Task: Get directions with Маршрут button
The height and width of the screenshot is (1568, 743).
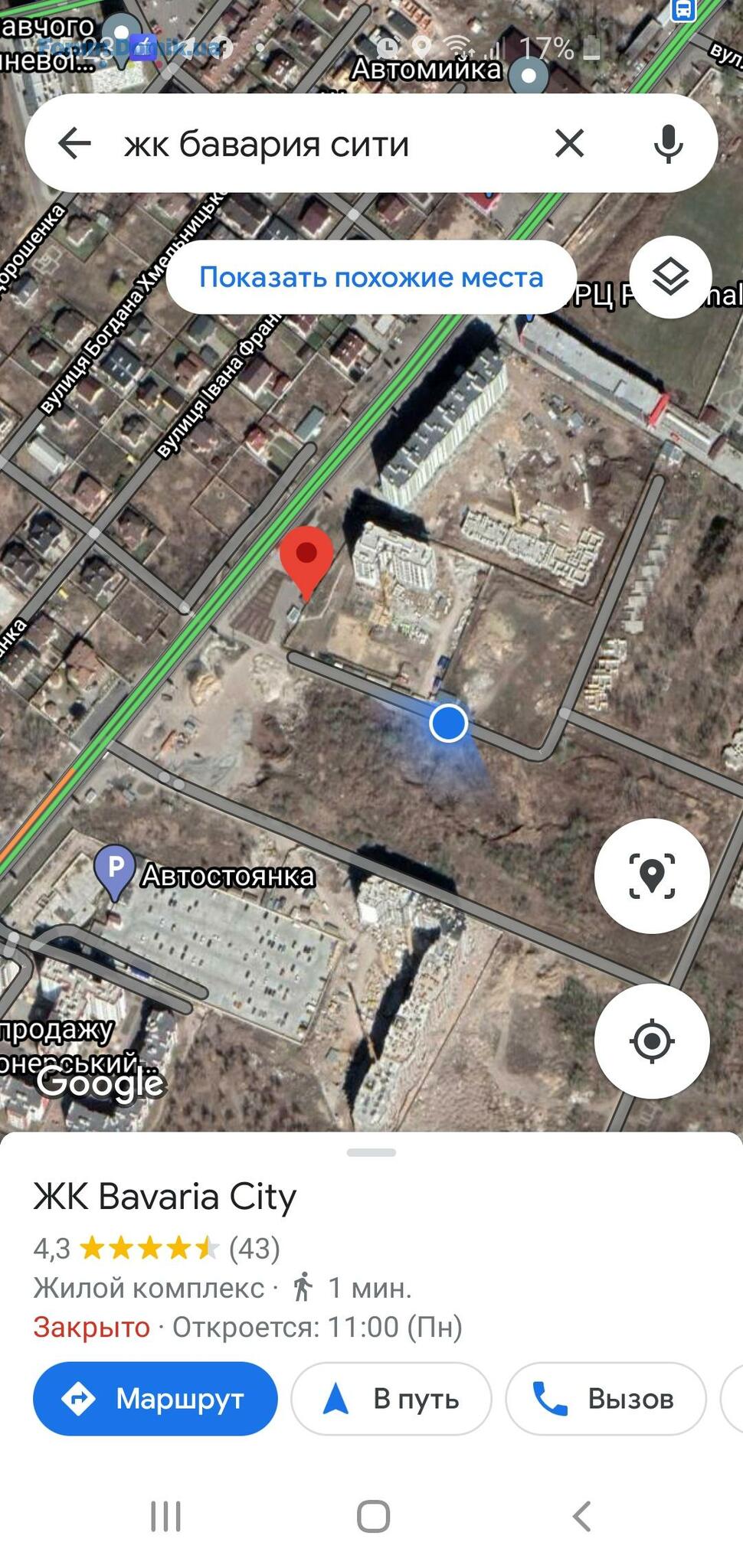Action: click(155, 1399)
